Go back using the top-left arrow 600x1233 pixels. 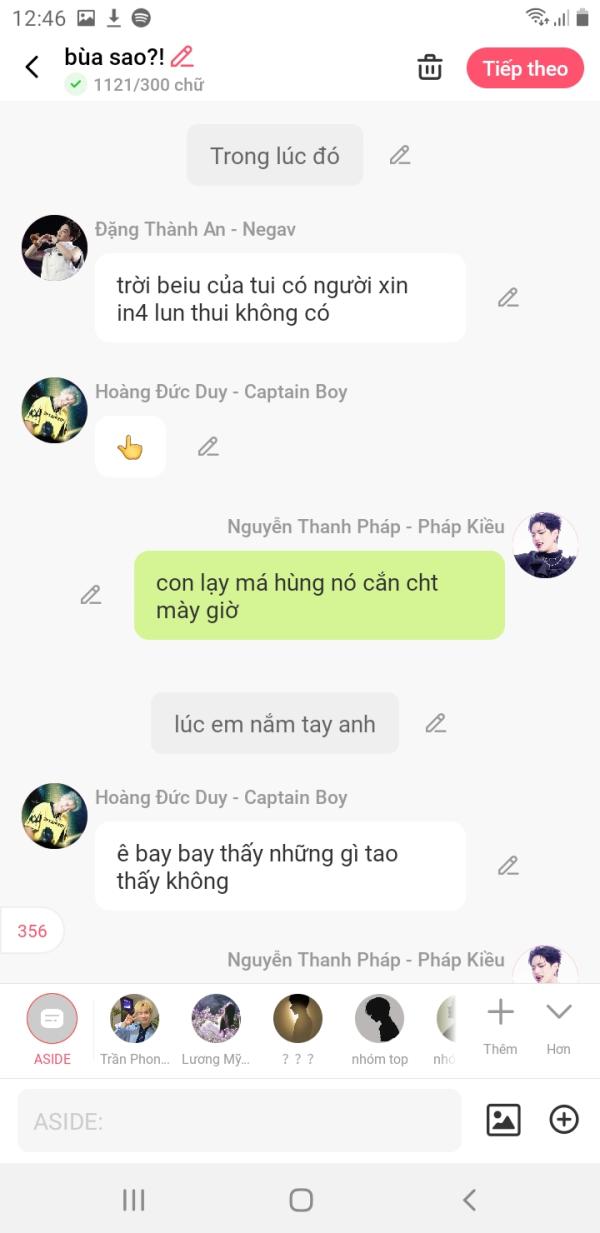[x=32, y=67]
